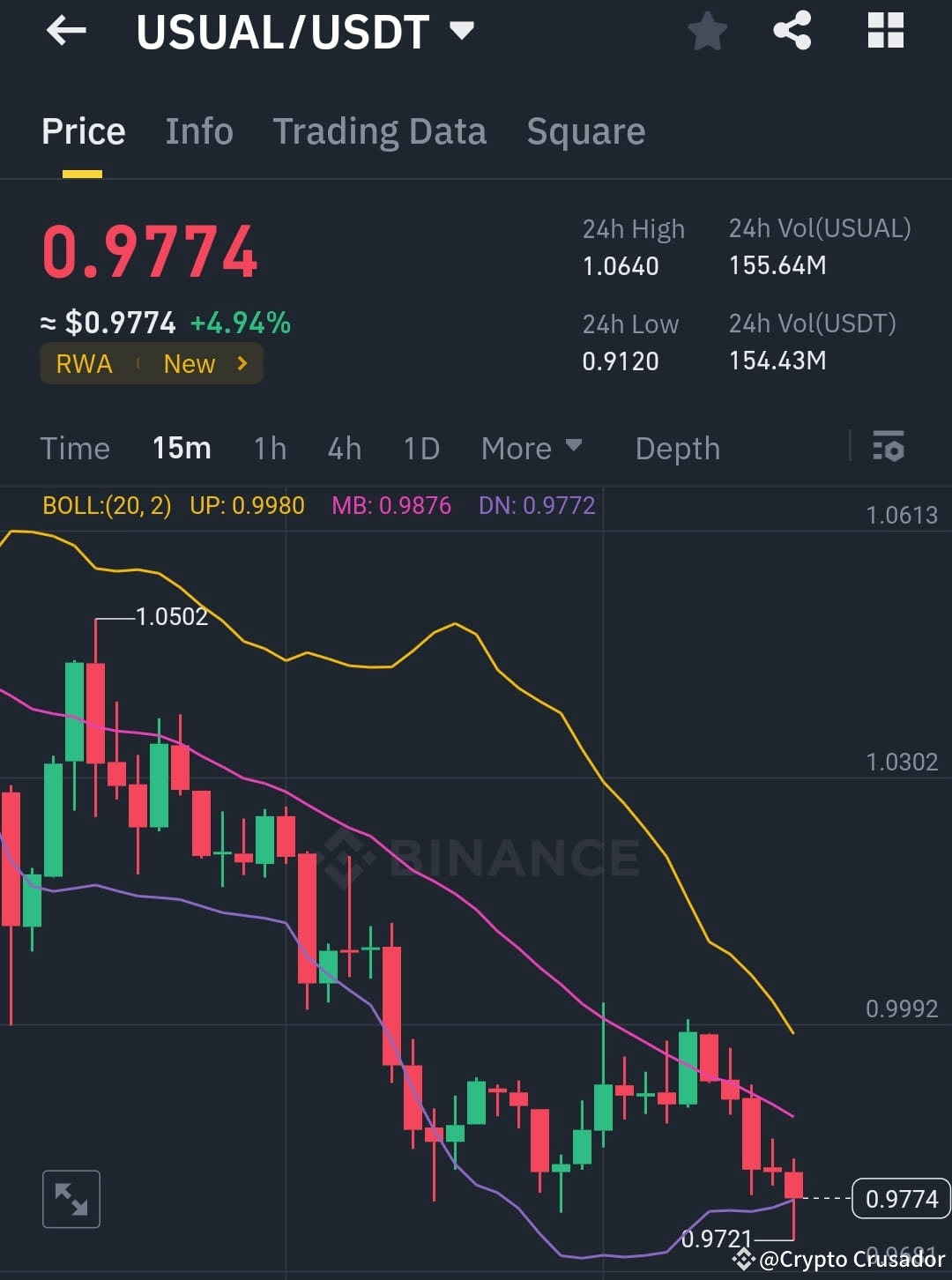Show the Depth view
Screen dimensions: 952x1280
coord(677,448)
